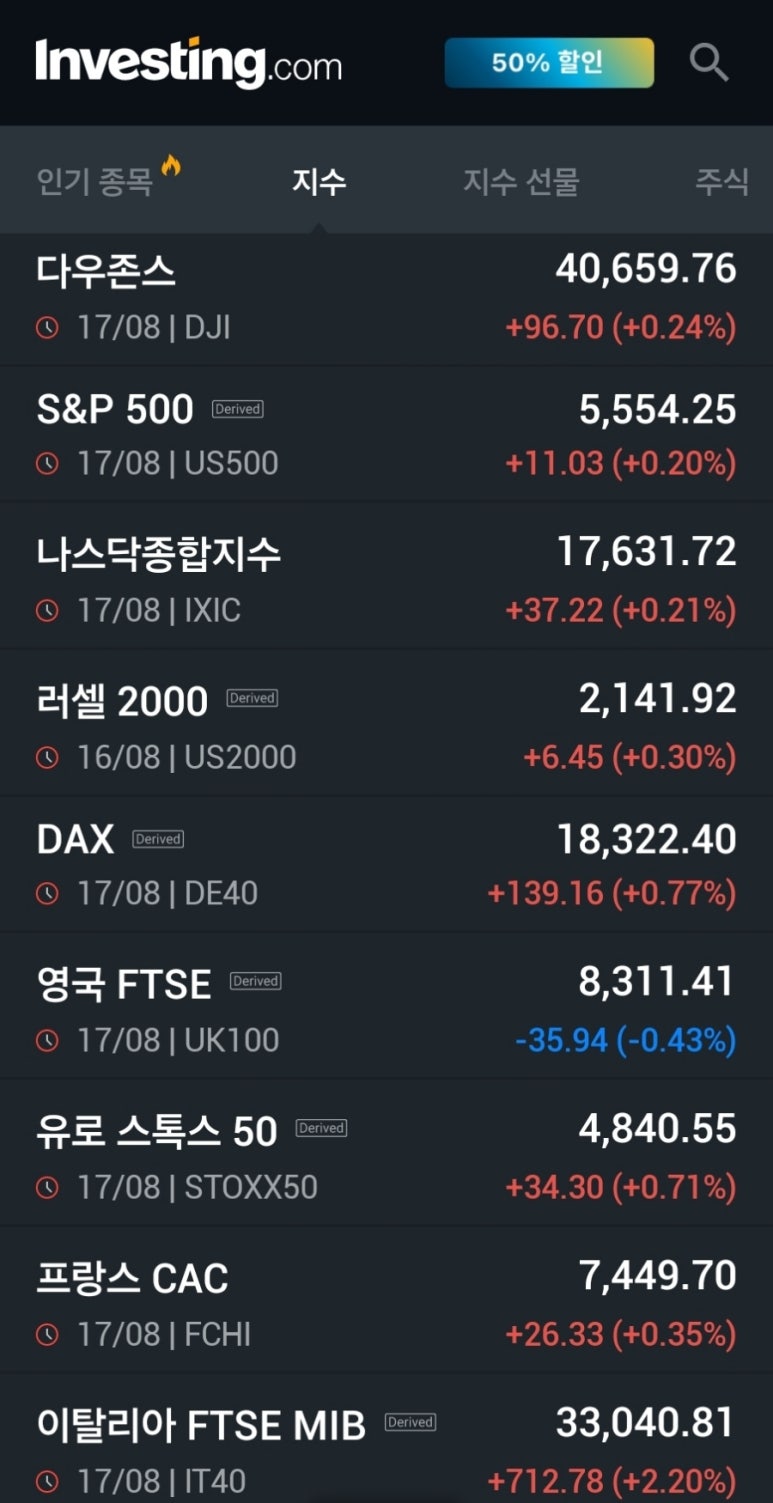773x1503 pixels.
Task: Go to the 주식 tab
Action: [722, 181]
